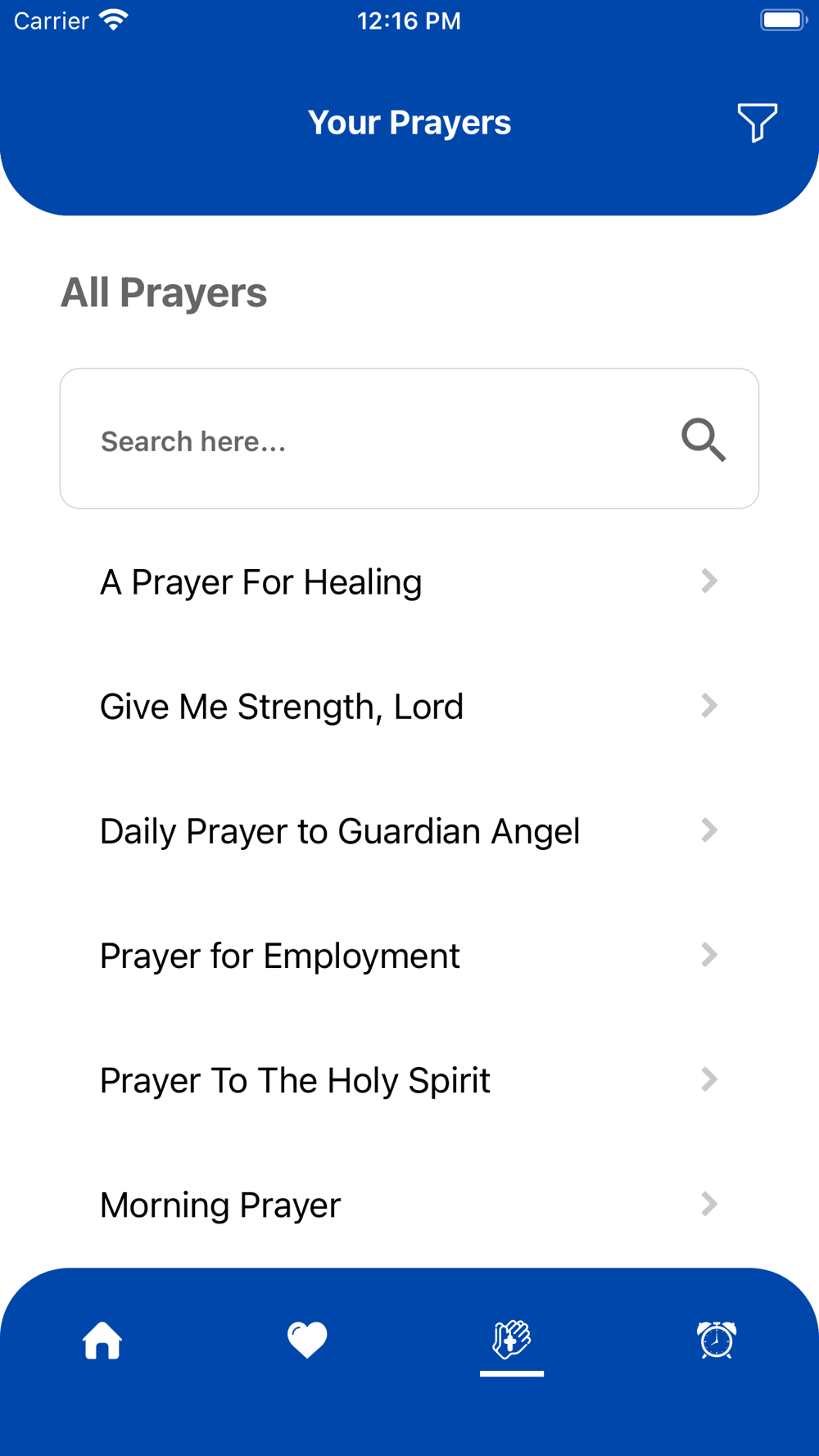
Task: Switch to the favorites heart tab
Action: (x=307, y=1341)
